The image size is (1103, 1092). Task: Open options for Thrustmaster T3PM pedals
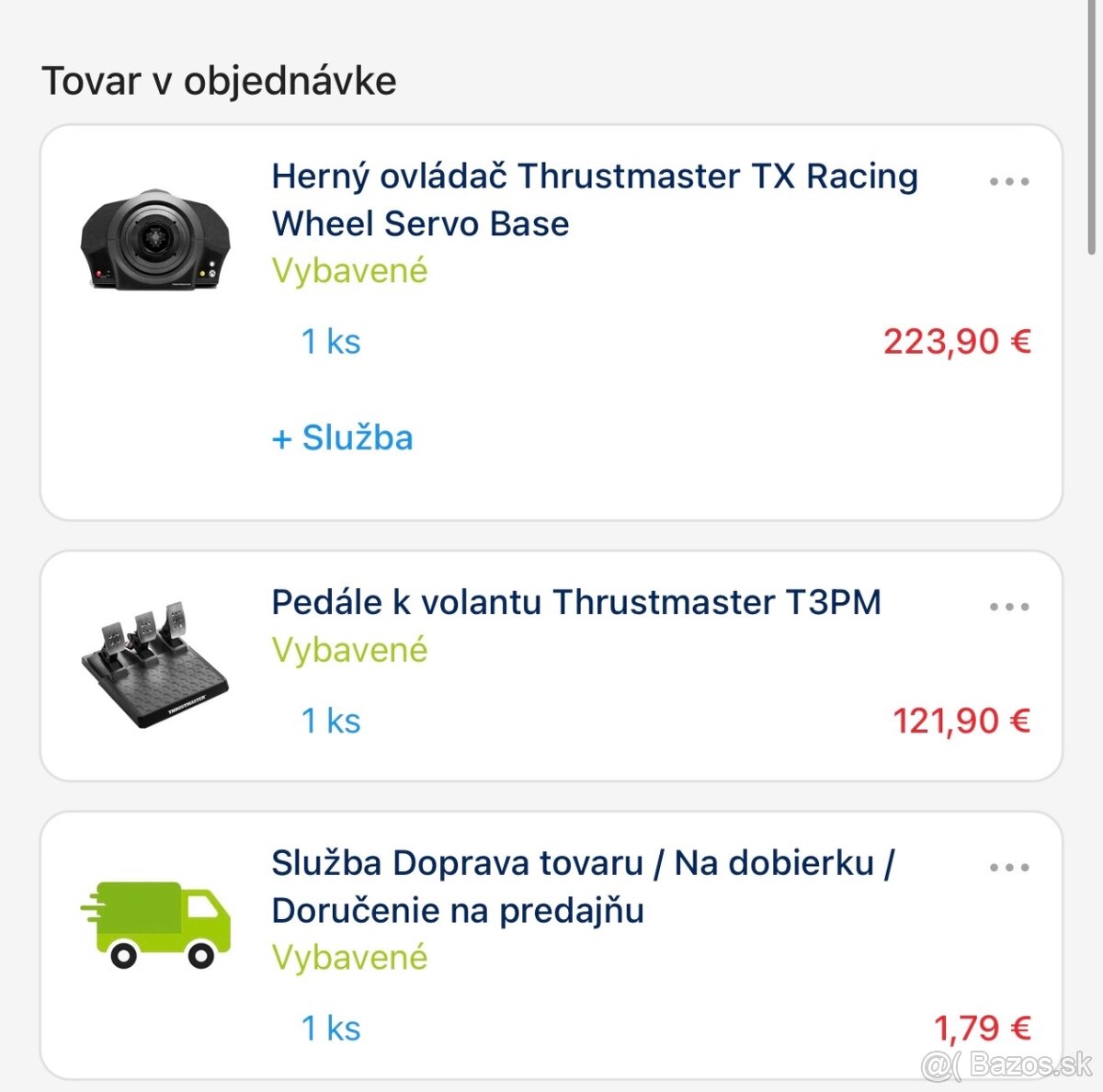click(x=1008, y=607)
